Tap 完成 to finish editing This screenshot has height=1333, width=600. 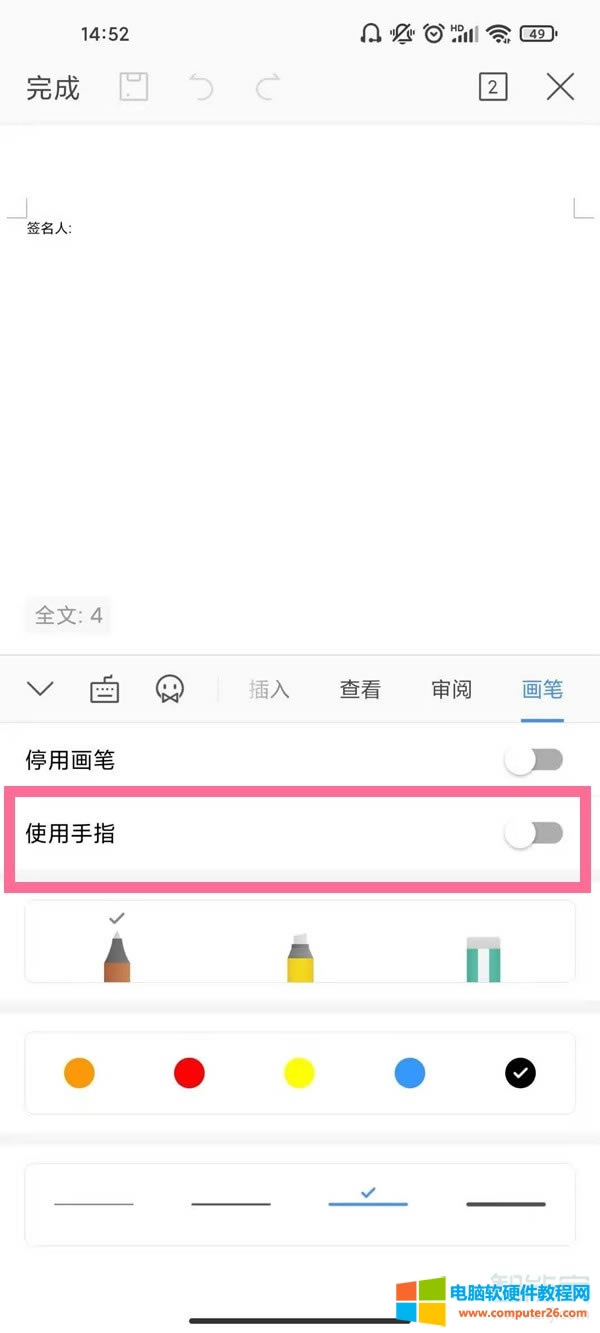click(x=53, y=88)
